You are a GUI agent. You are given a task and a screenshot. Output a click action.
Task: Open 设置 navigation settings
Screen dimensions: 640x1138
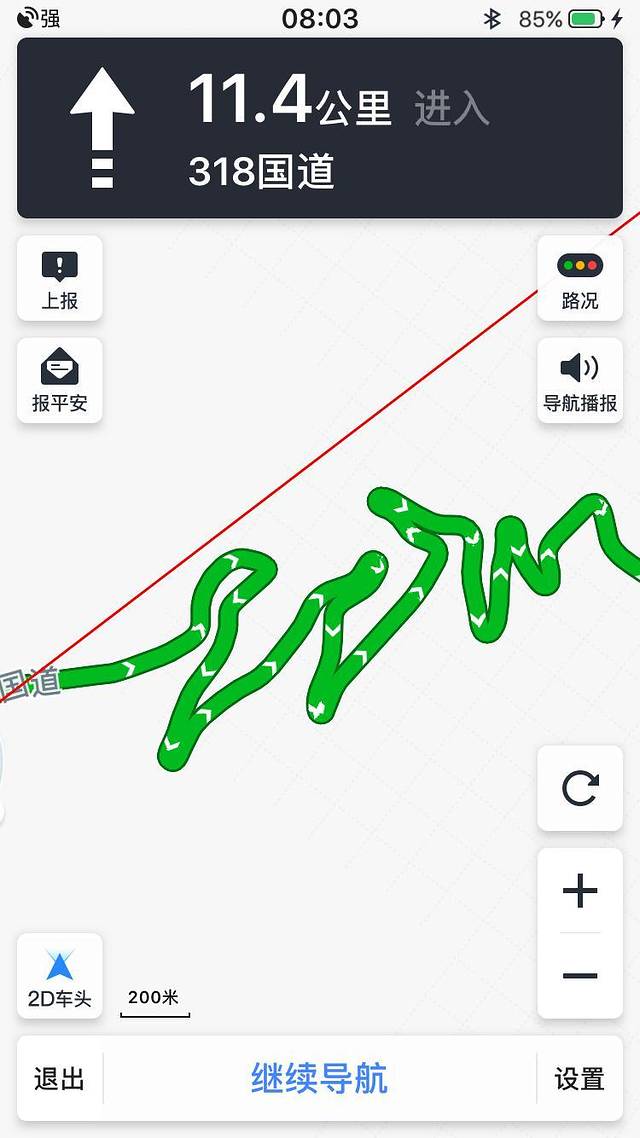click(x=580, y=1079)
